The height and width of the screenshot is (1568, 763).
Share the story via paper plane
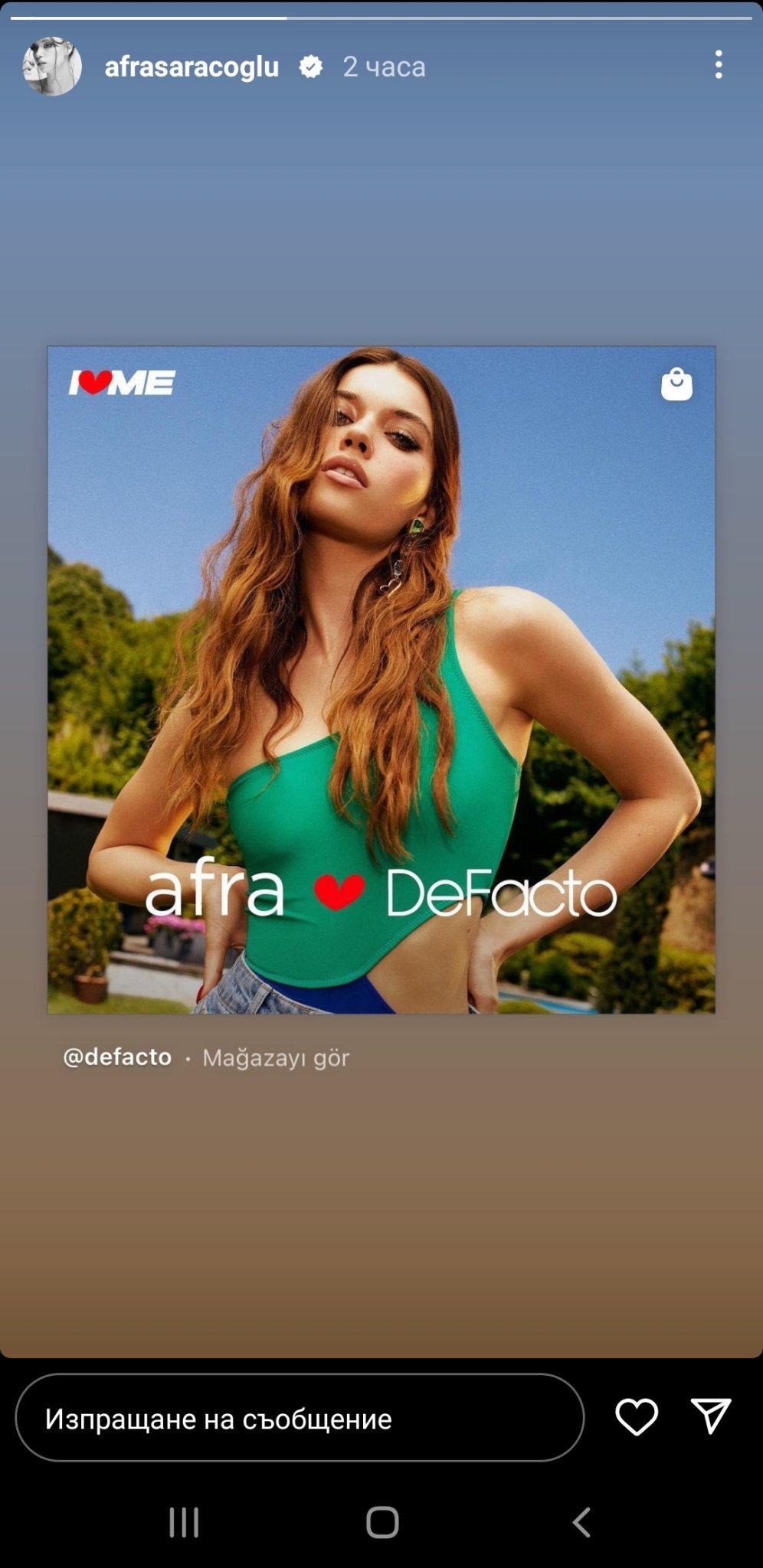[711, 1416]
